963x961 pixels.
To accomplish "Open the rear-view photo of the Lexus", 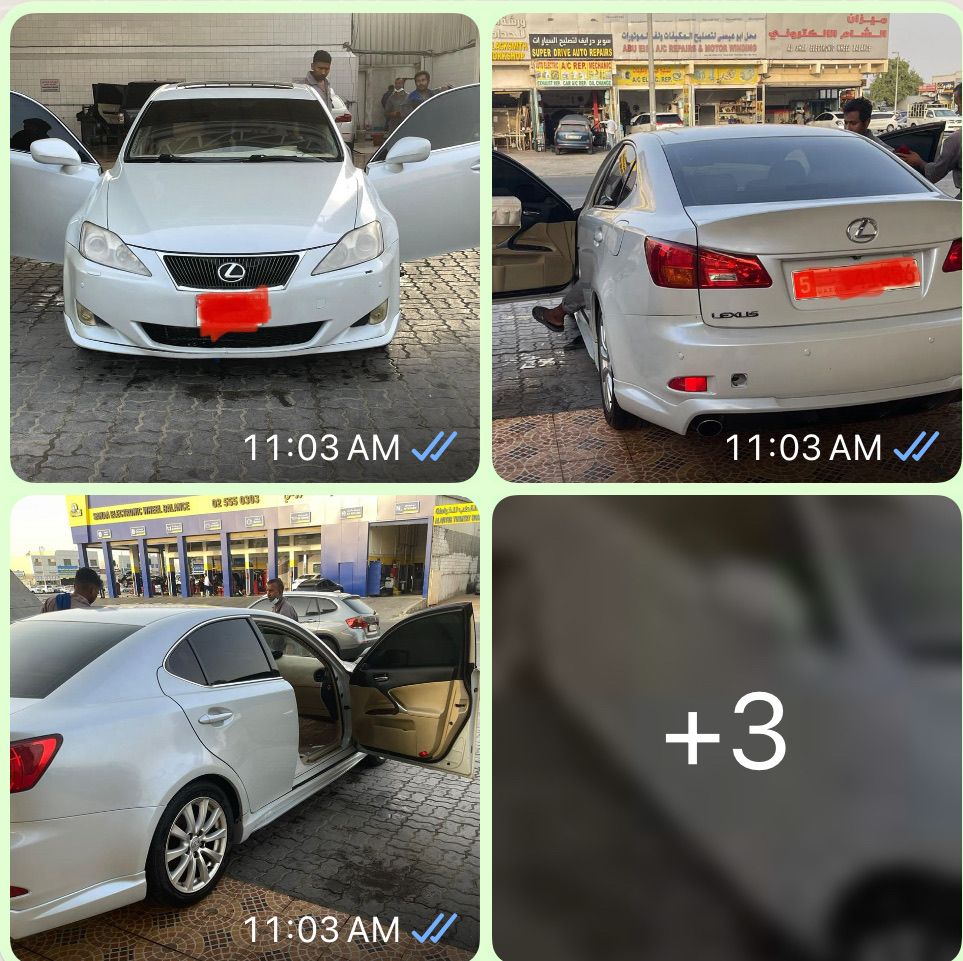I will click(726, 247).
